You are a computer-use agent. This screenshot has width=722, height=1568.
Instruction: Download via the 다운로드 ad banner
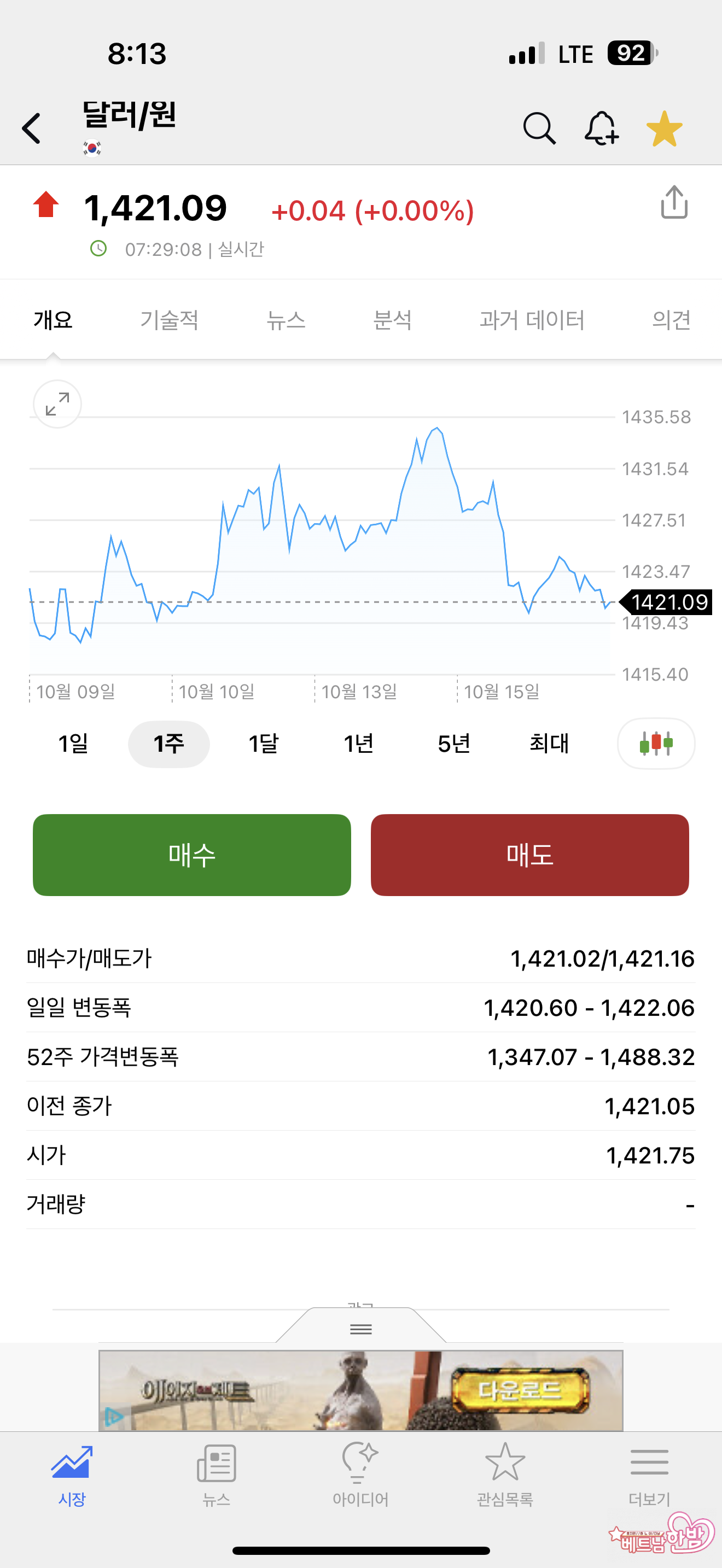point(519,1390)
